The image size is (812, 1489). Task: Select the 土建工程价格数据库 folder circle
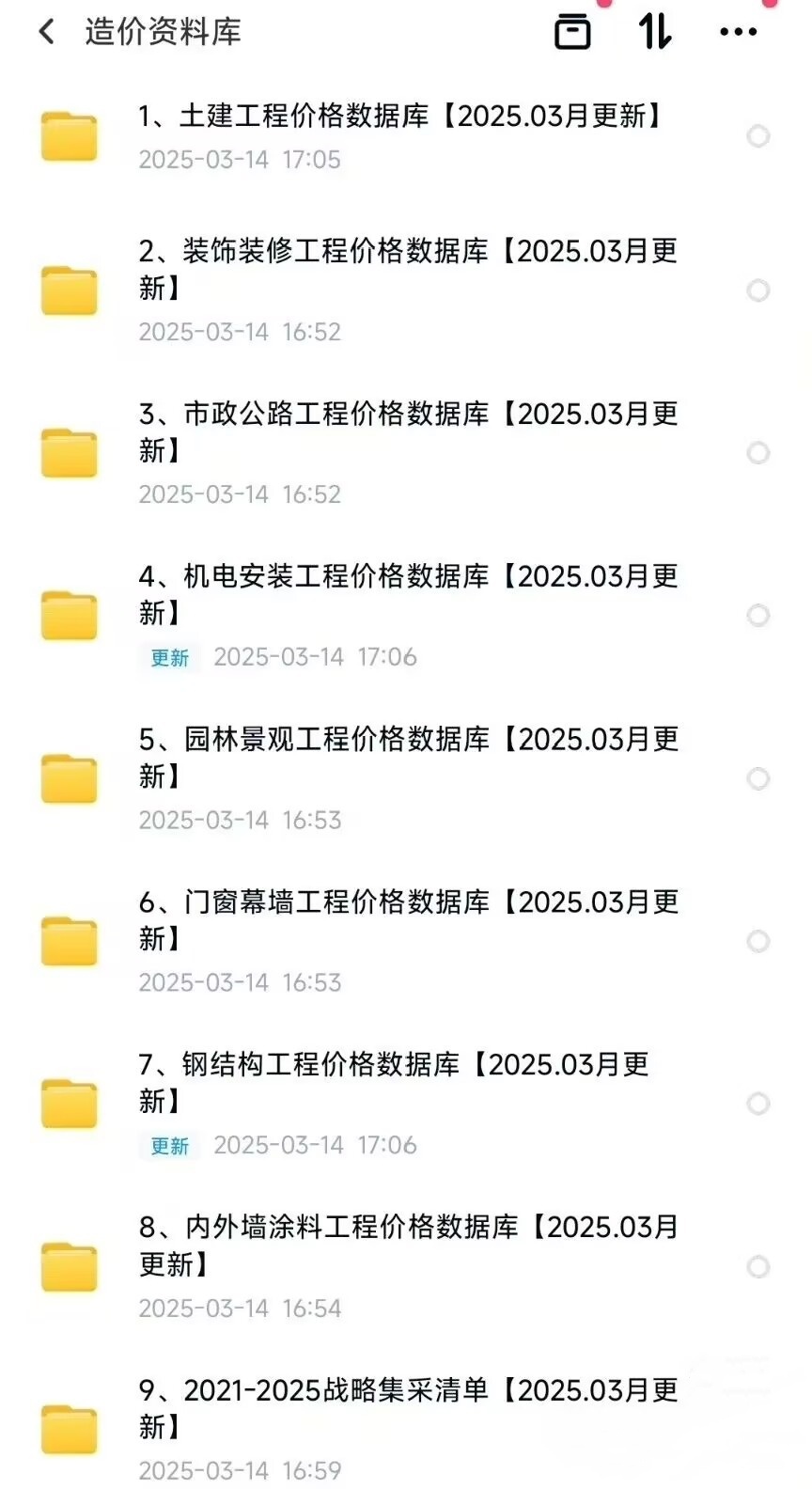[758, 136]
